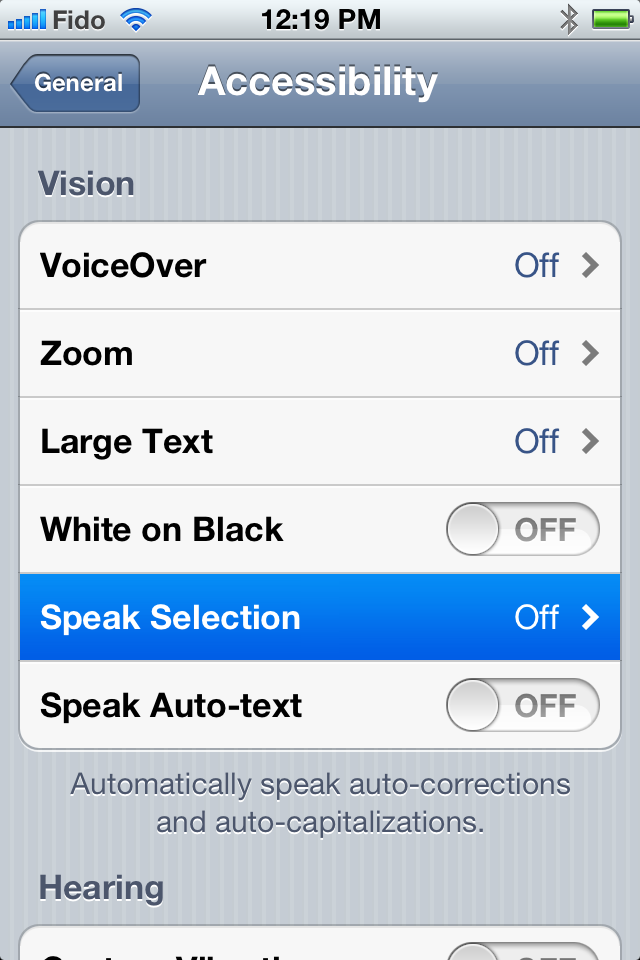Turn on Speak Auto-text
The height and width of the screenshot is (960, 640).
click(x=522, y=706)
